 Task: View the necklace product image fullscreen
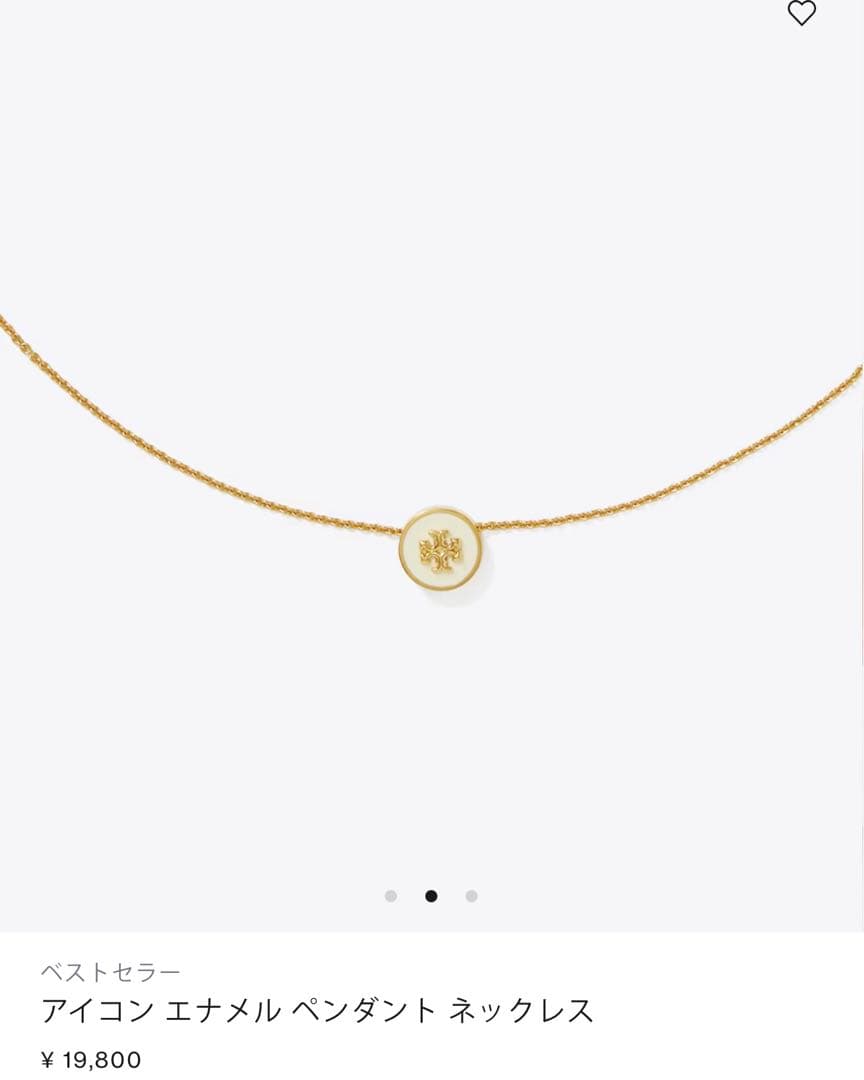click(430, 450)
